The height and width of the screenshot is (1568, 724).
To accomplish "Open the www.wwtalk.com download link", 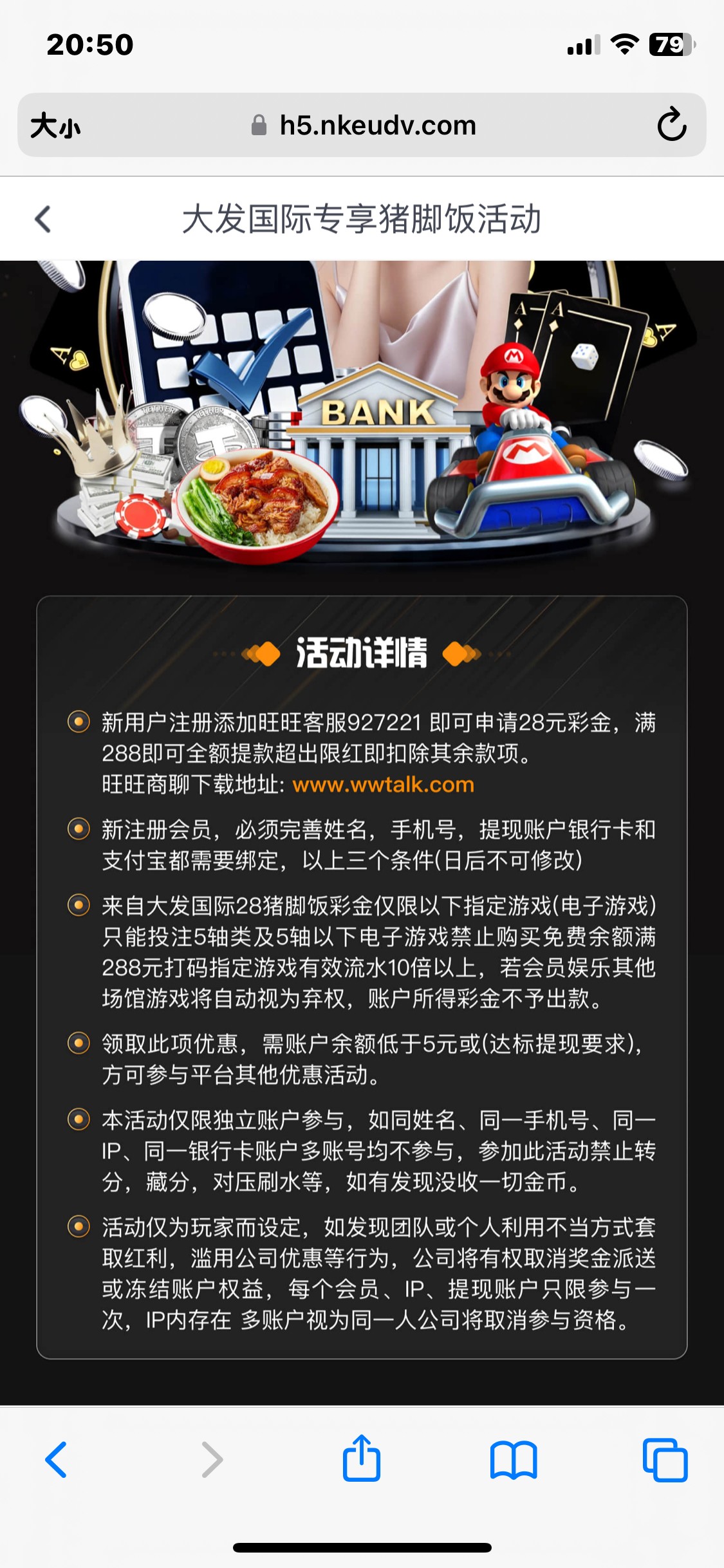I will [383, 785].
